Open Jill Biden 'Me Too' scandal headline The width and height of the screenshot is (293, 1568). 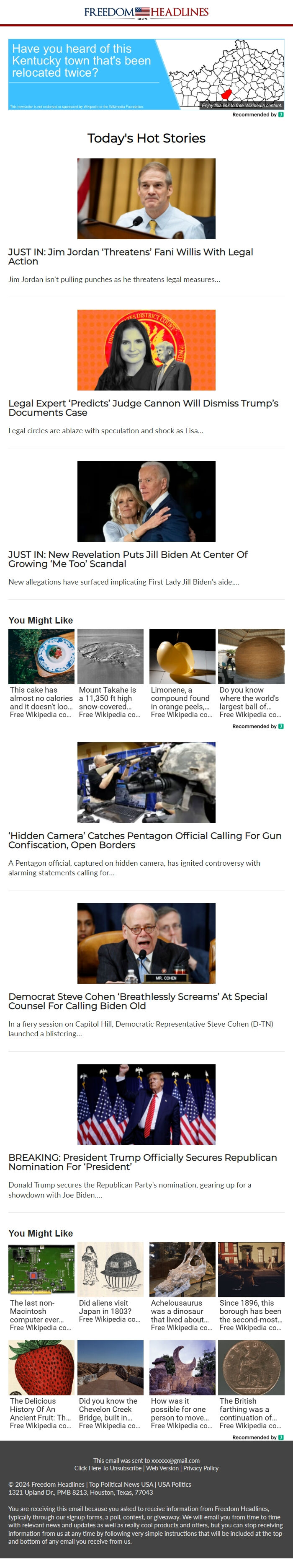128,559
